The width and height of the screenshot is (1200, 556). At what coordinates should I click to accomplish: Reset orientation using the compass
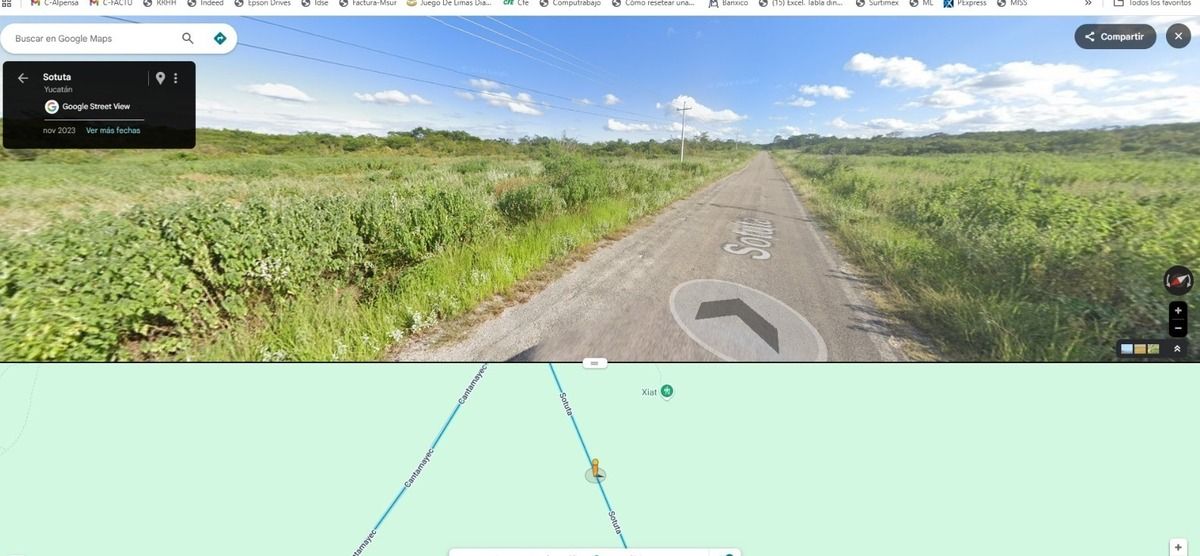1178,281
